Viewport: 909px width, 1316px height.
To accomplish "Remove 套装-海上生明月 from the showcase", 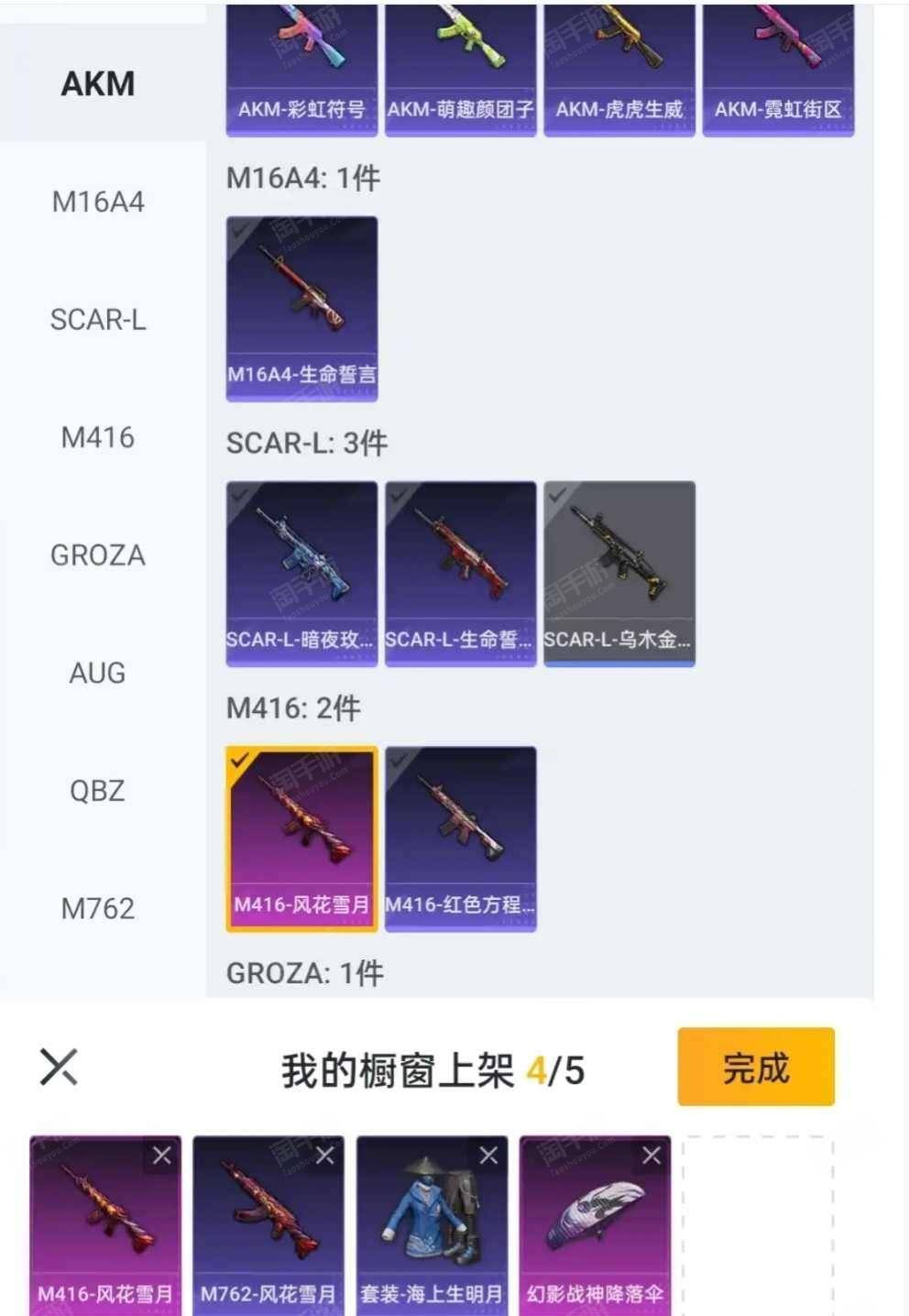I will (x=488, y=1156).
